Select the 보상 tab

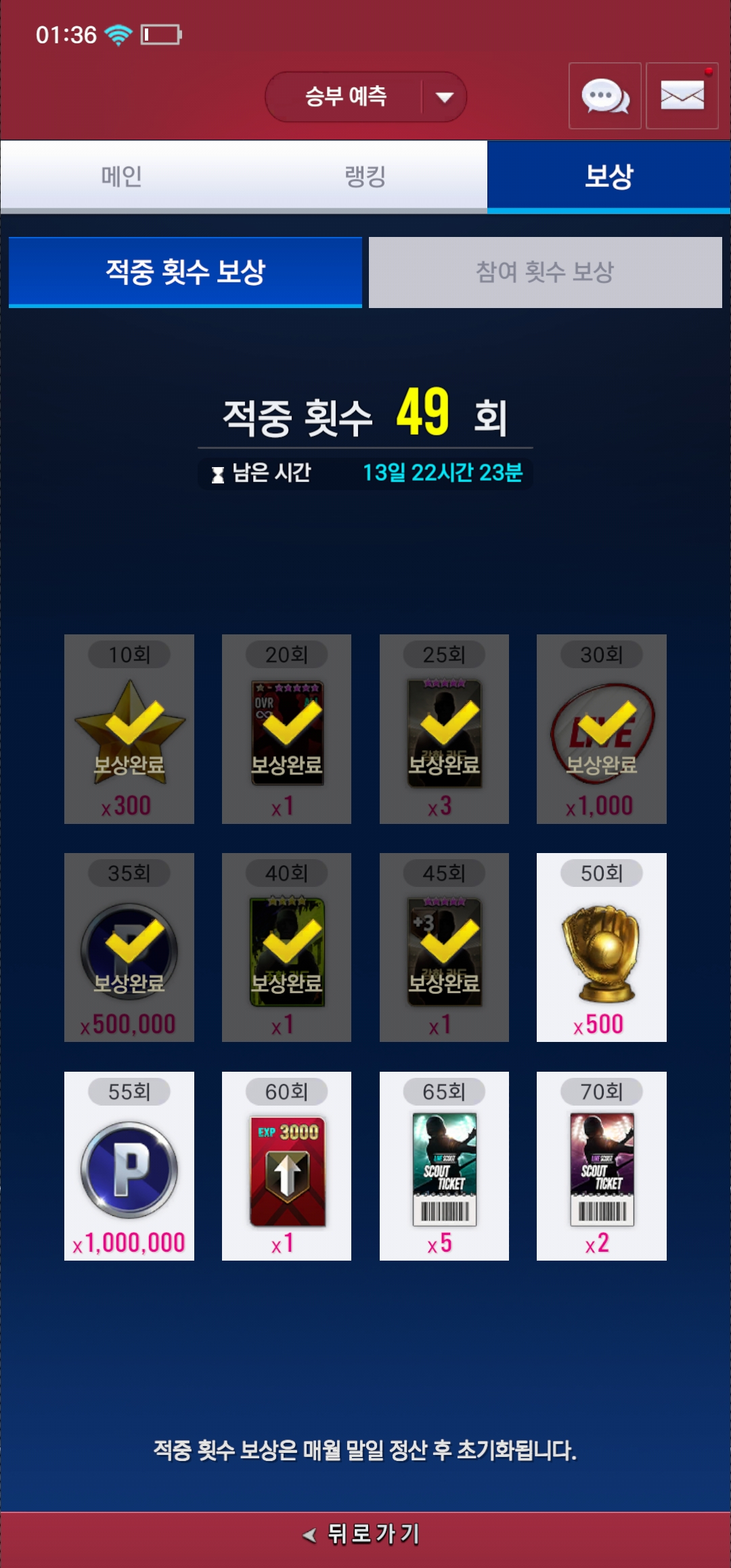pos(608,177)
